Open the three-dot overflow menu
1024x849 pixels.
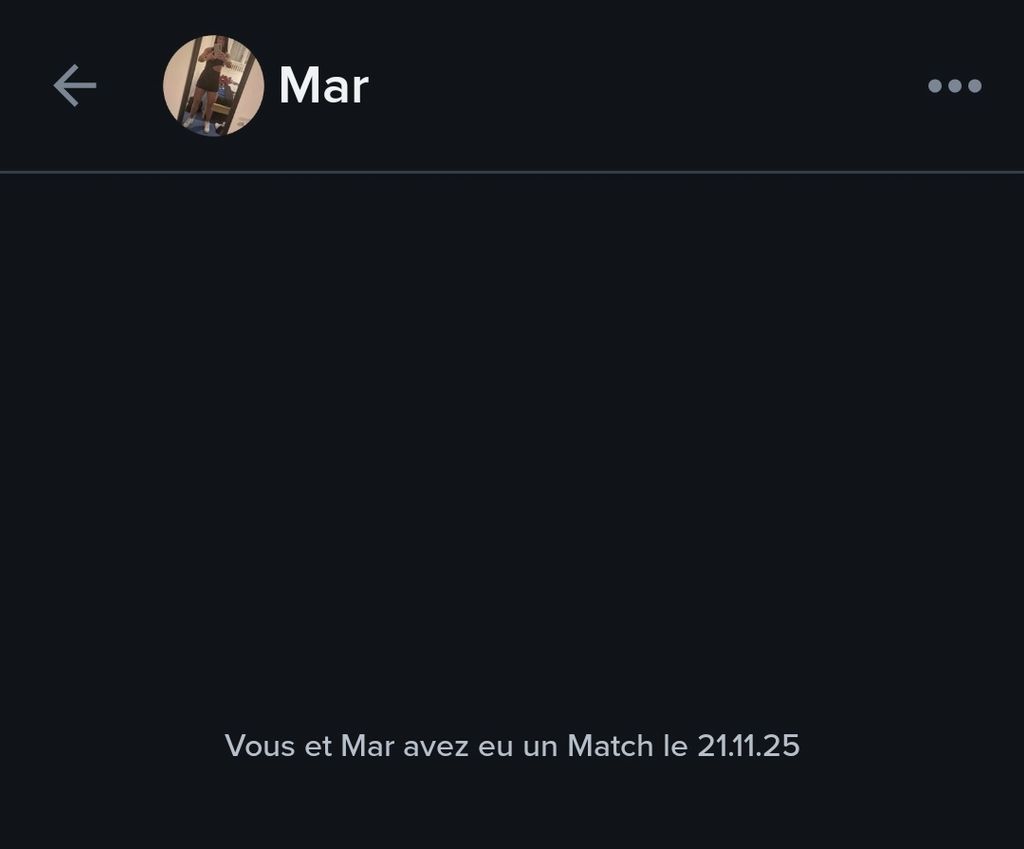954,86
